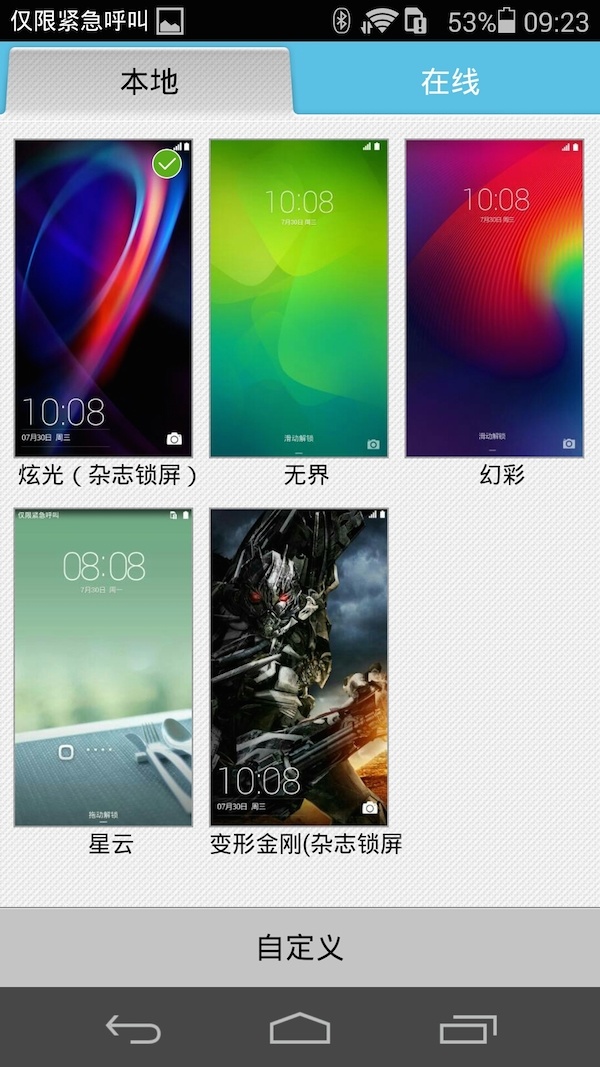Choose the 变形金刚 magazine lock screen

click(x=298, y=667)
